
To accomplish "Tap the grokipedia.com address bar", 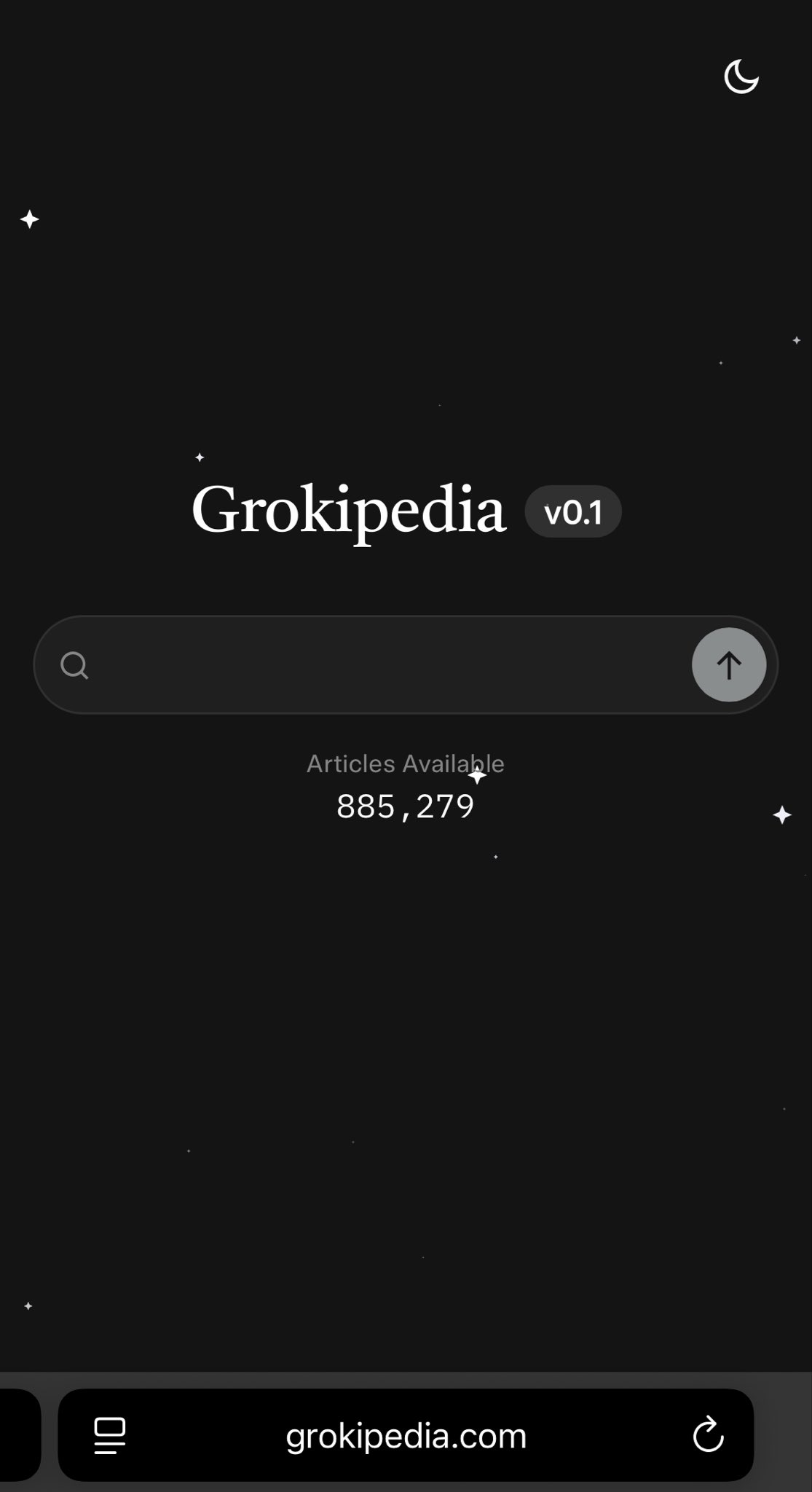I will pyautogui.click(x=406, y=1436).
